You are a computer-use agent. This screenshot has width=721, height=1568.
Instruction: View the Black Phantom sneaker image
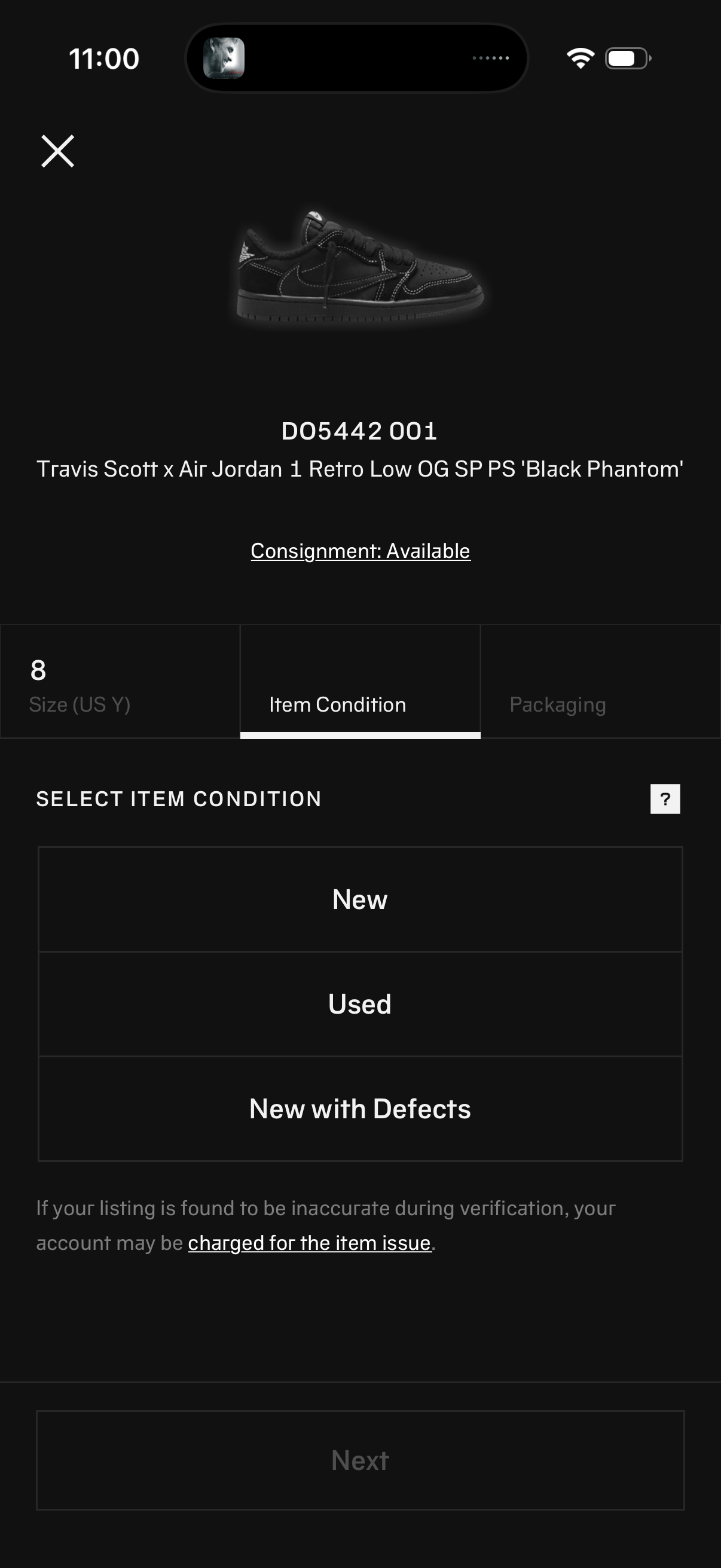(x=360, y=271)
